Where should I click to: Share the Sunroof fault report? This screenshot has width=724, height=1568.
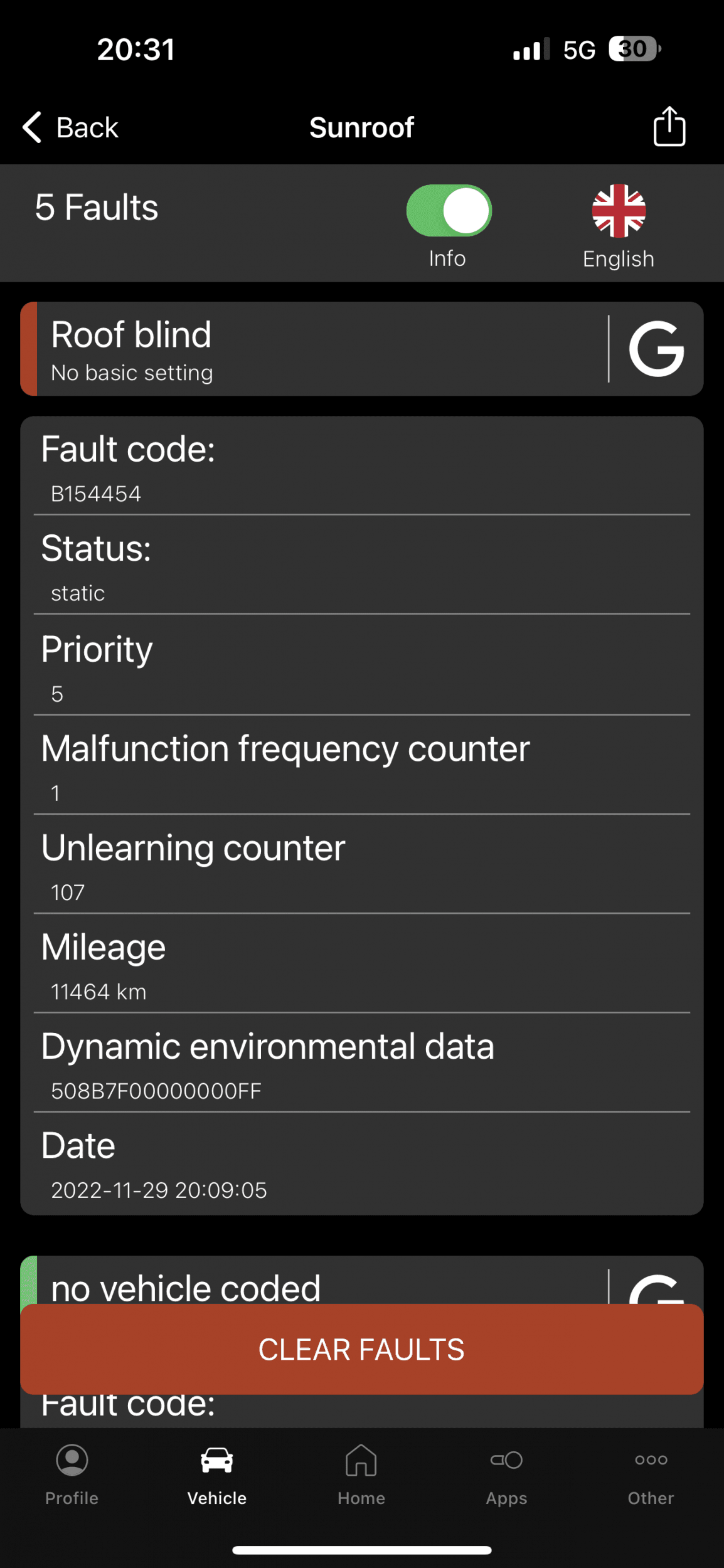669,127
